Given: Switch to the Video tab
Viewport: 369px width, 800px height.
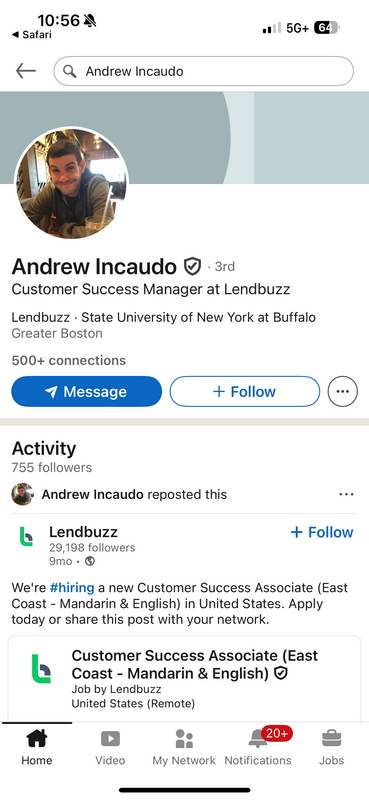Looking at the screenshot, I should click(110, 747).
